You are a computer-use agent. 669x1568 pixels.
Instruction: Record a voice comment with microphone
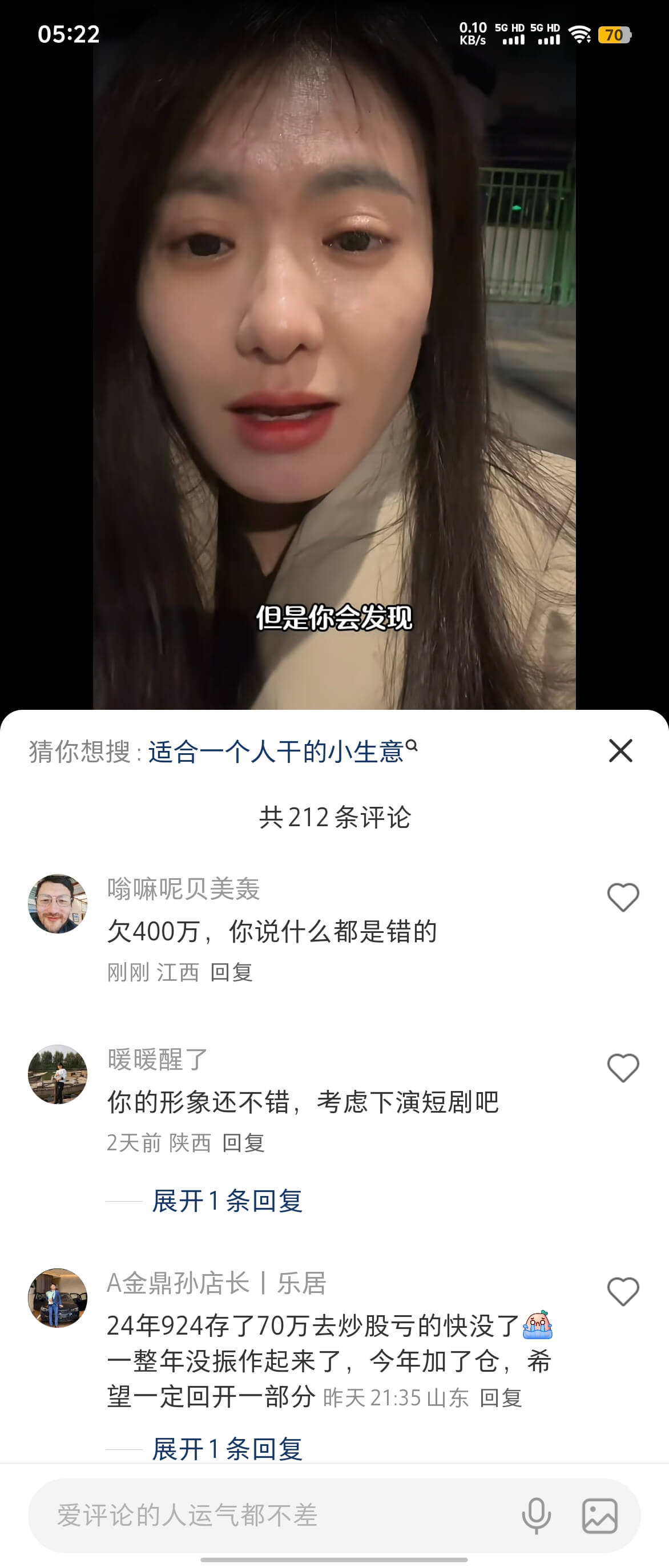[x=537, y=1515]
